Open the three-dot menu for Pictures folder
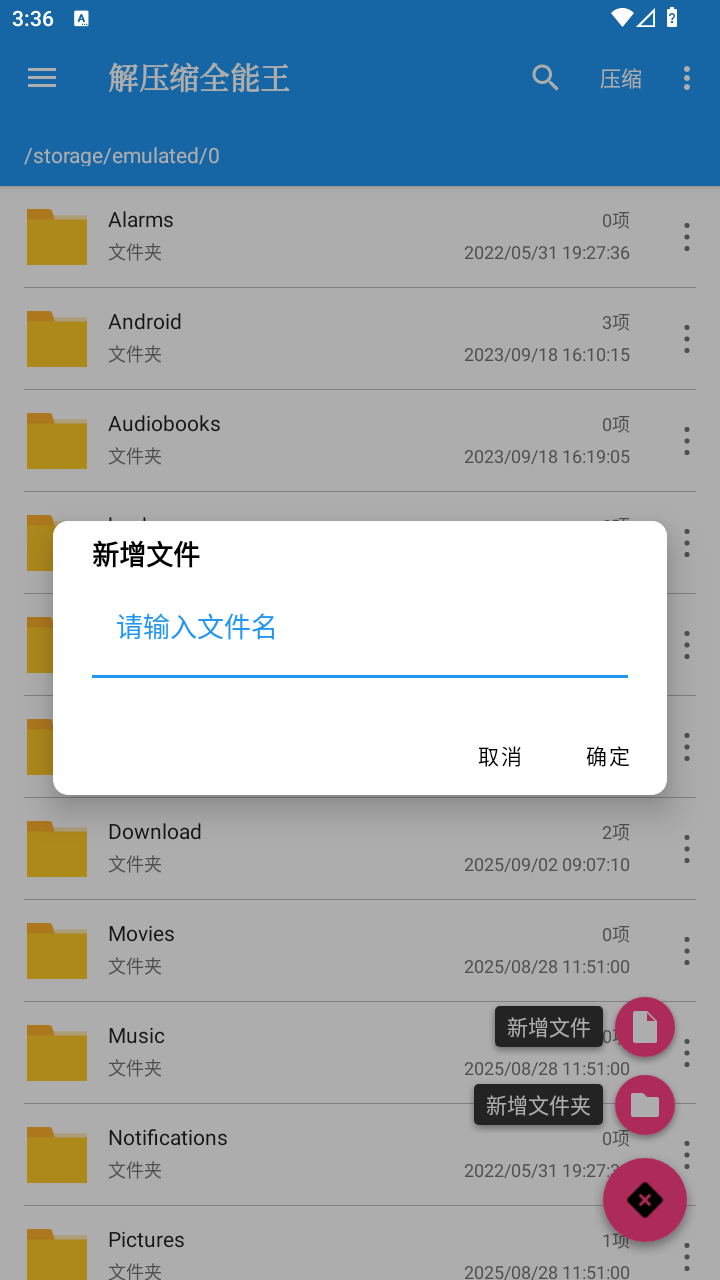This screenshot has height=1280, width=720. [x=687, y=1257]
